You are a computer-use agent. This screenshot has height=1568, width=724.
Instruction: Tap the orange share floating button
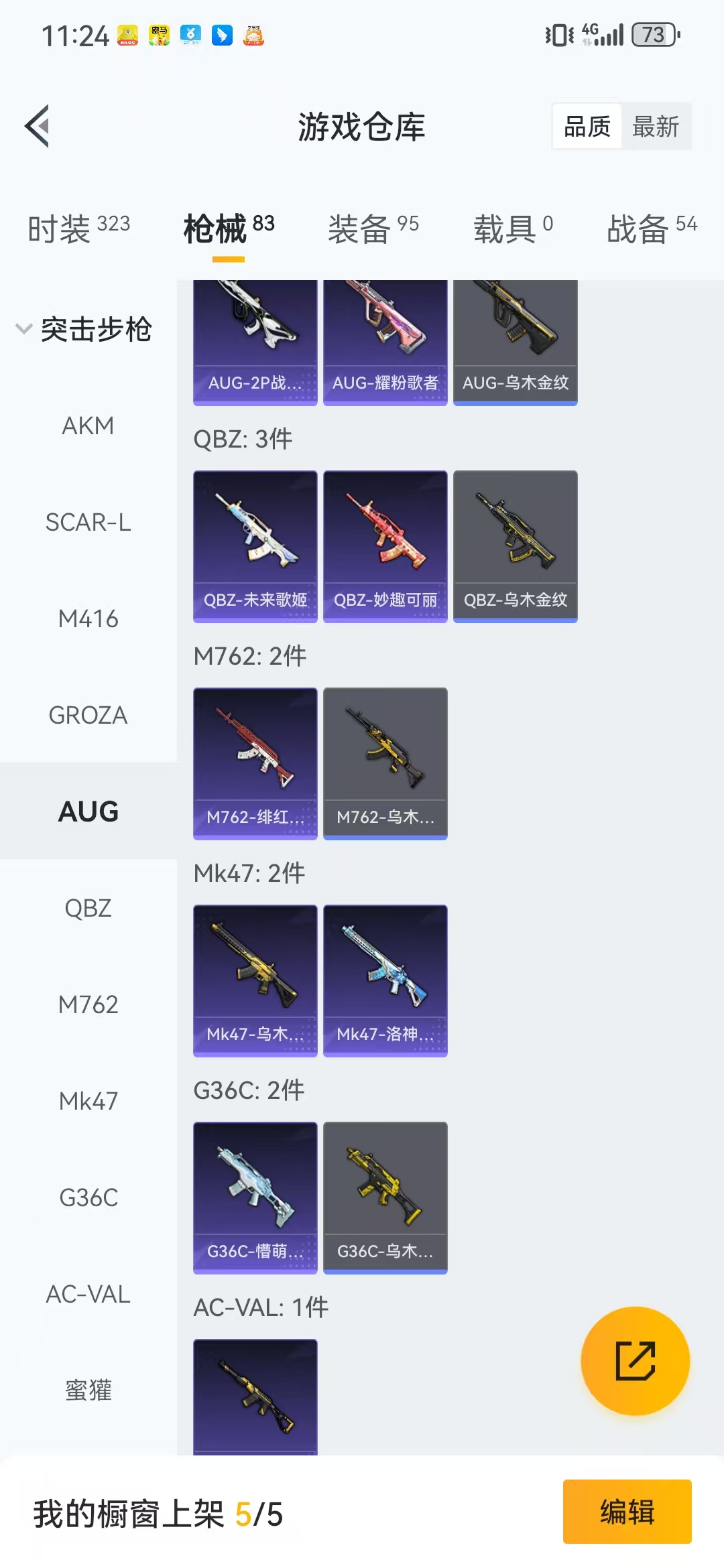(635, 1361)
